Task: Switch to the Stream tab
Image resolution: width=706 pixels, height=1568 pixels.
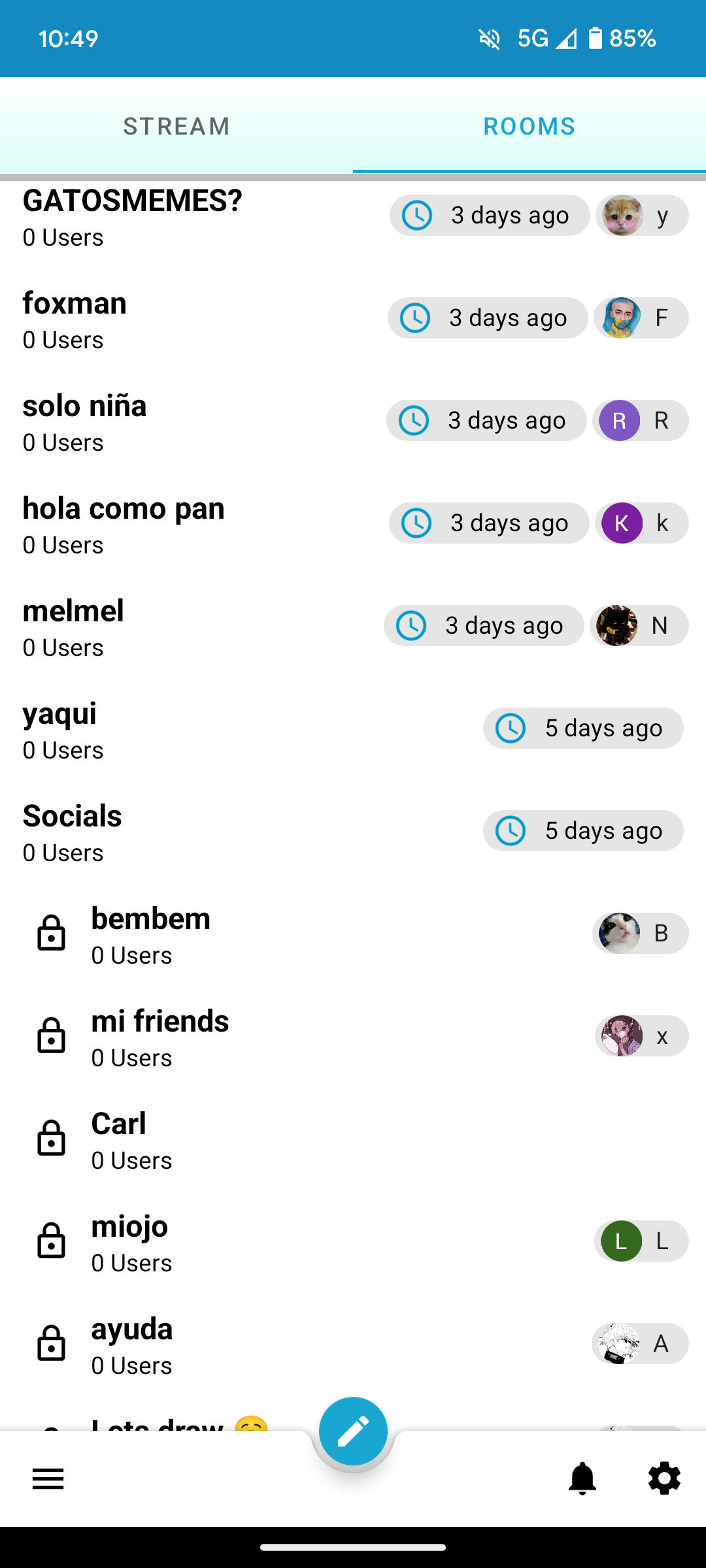Action: (x=176, y=126)
